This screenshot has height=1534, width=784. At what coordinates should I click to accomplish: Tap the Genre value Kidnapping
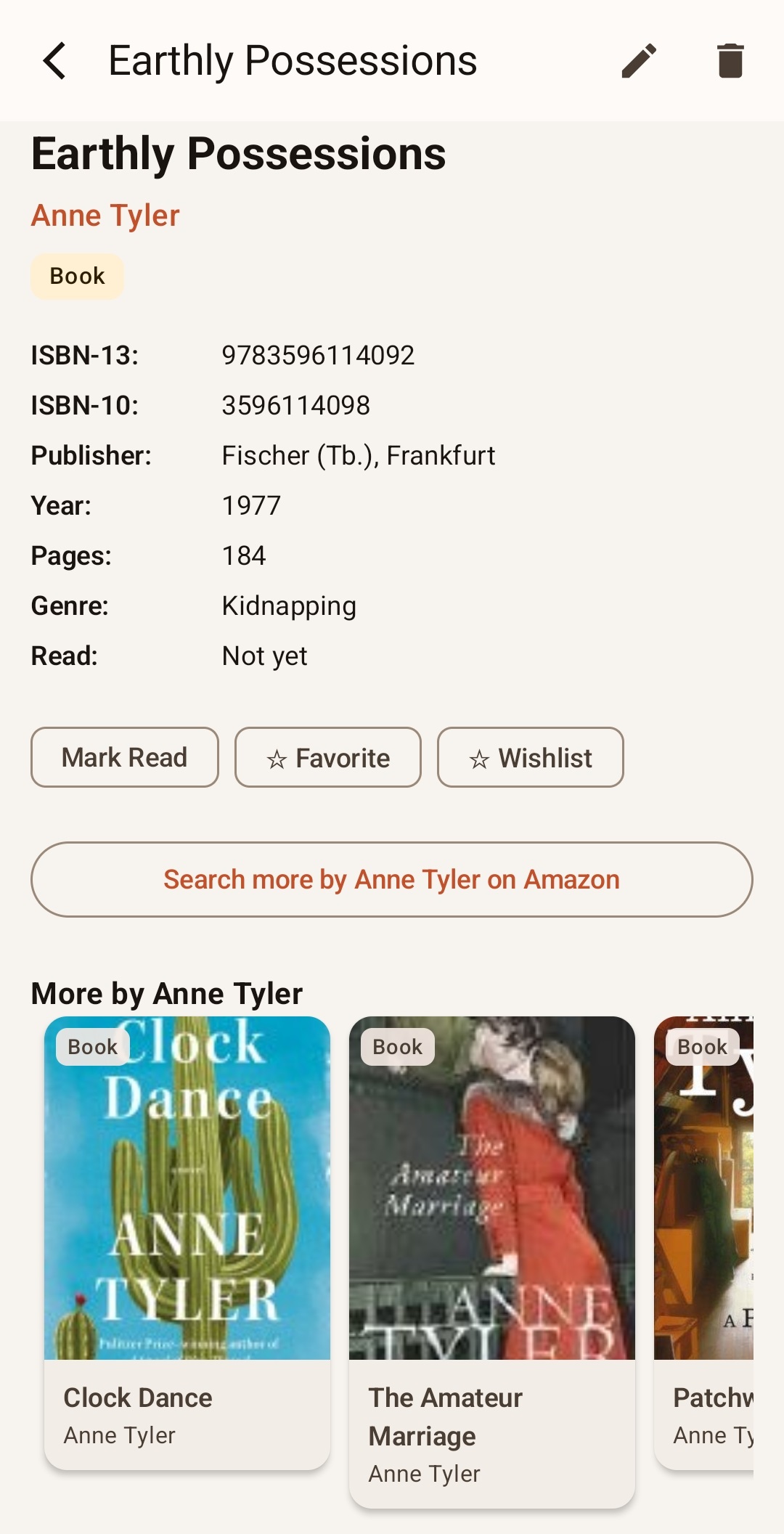pyautogui.click(x=289, y=605)
